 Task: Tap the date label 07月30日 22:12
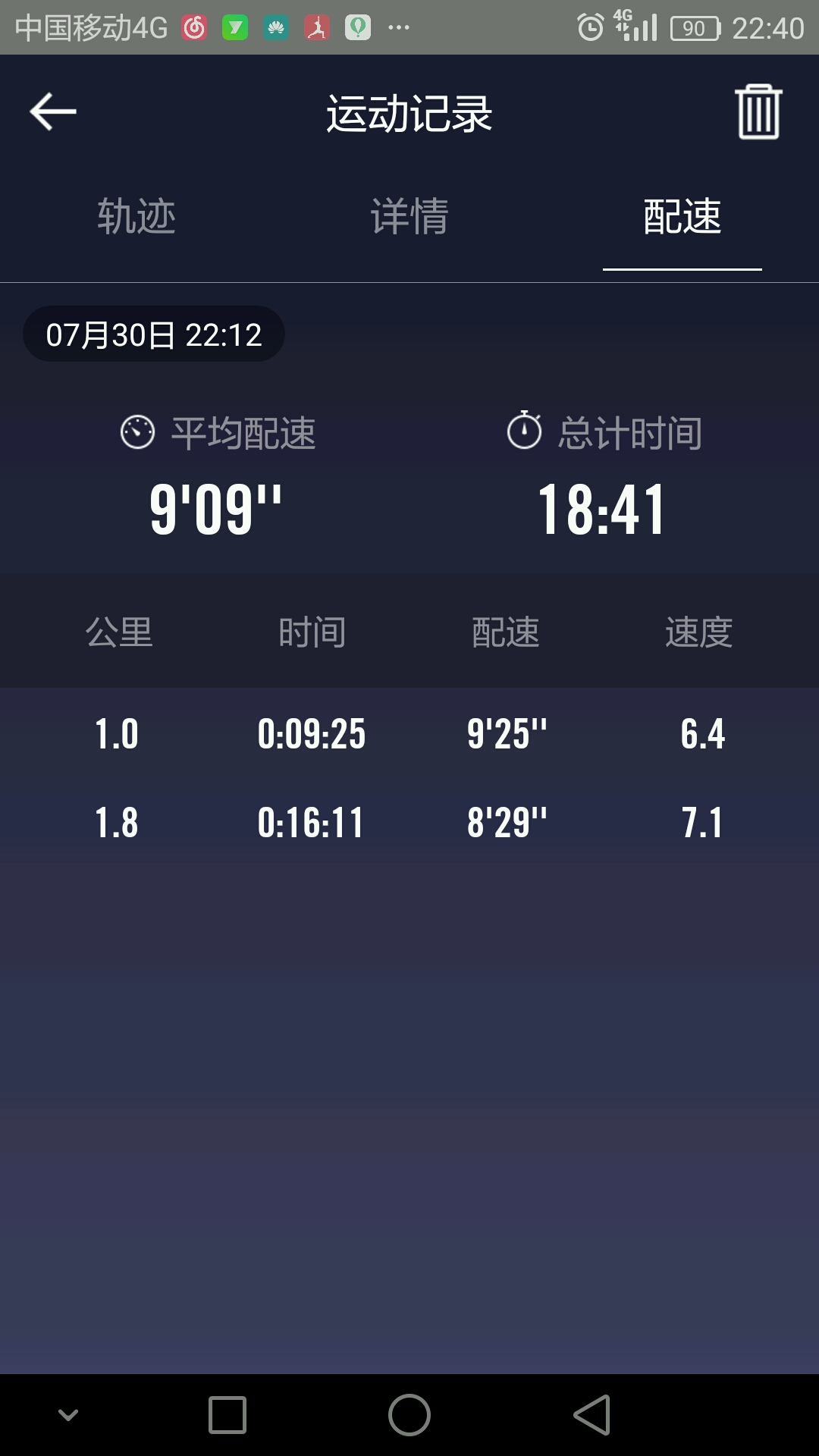point(153,332)
